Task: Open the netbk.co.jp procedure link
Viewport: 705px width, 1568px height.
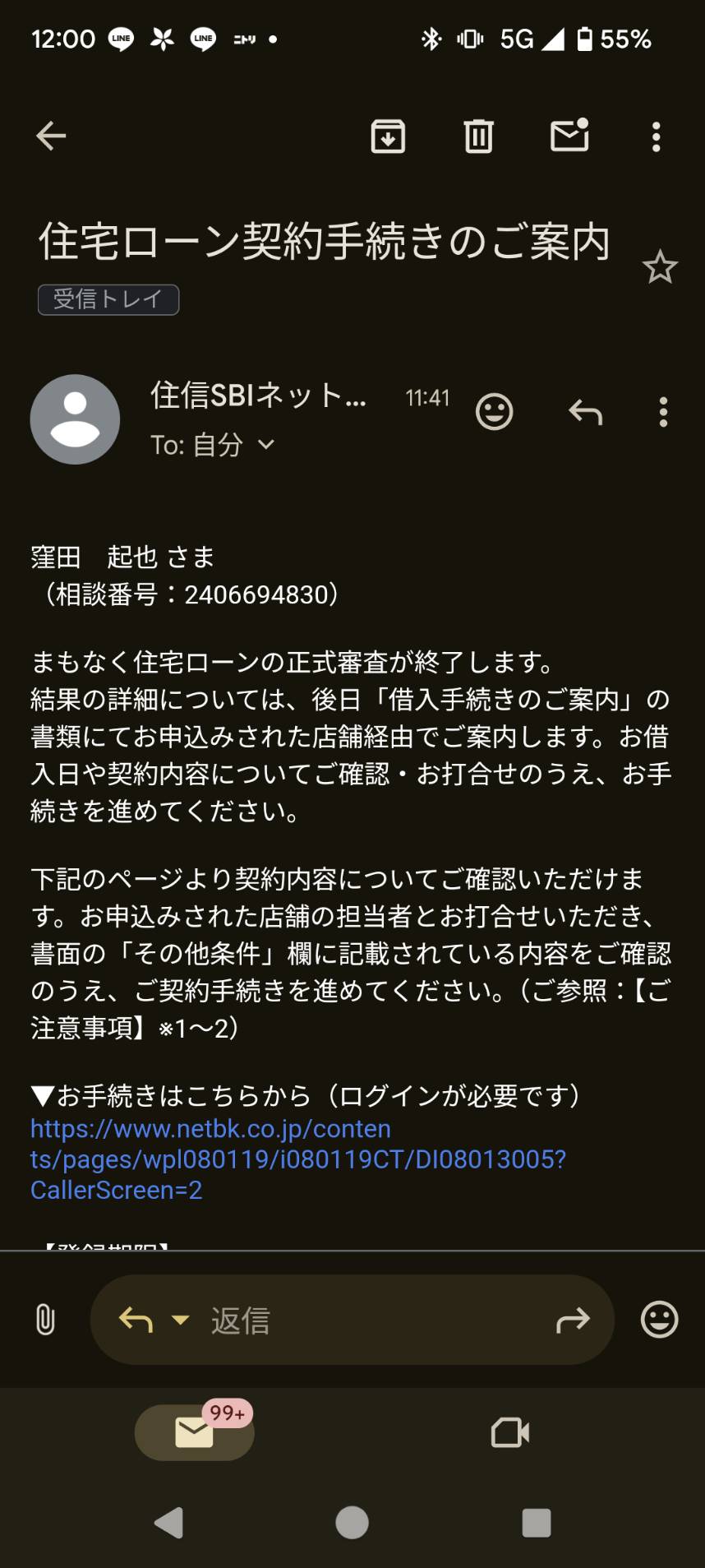Action: (x=298, y=1159)
